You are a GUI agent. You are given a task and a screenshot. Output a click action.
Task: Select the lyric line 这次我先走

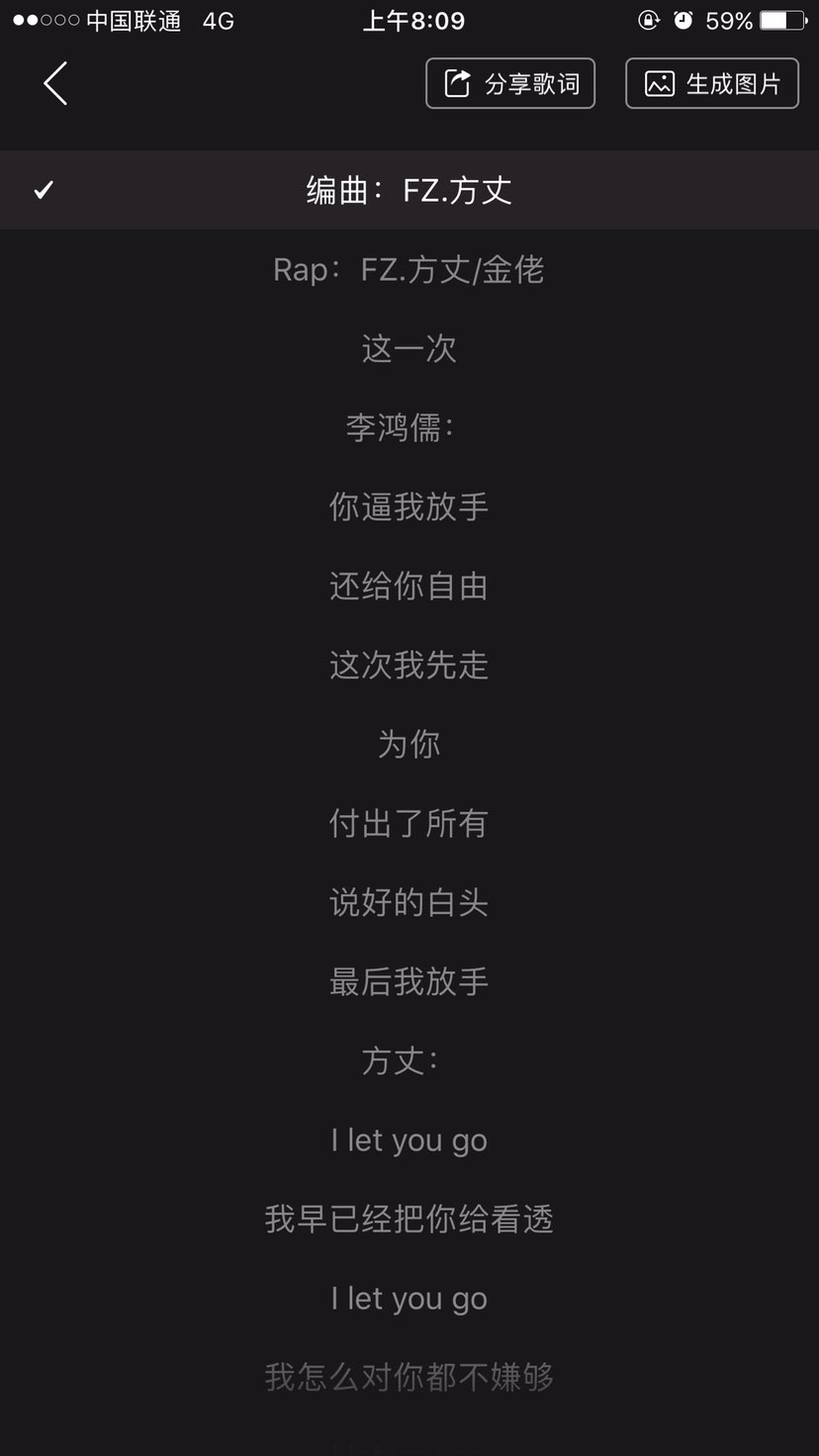[x=409, y=665]
